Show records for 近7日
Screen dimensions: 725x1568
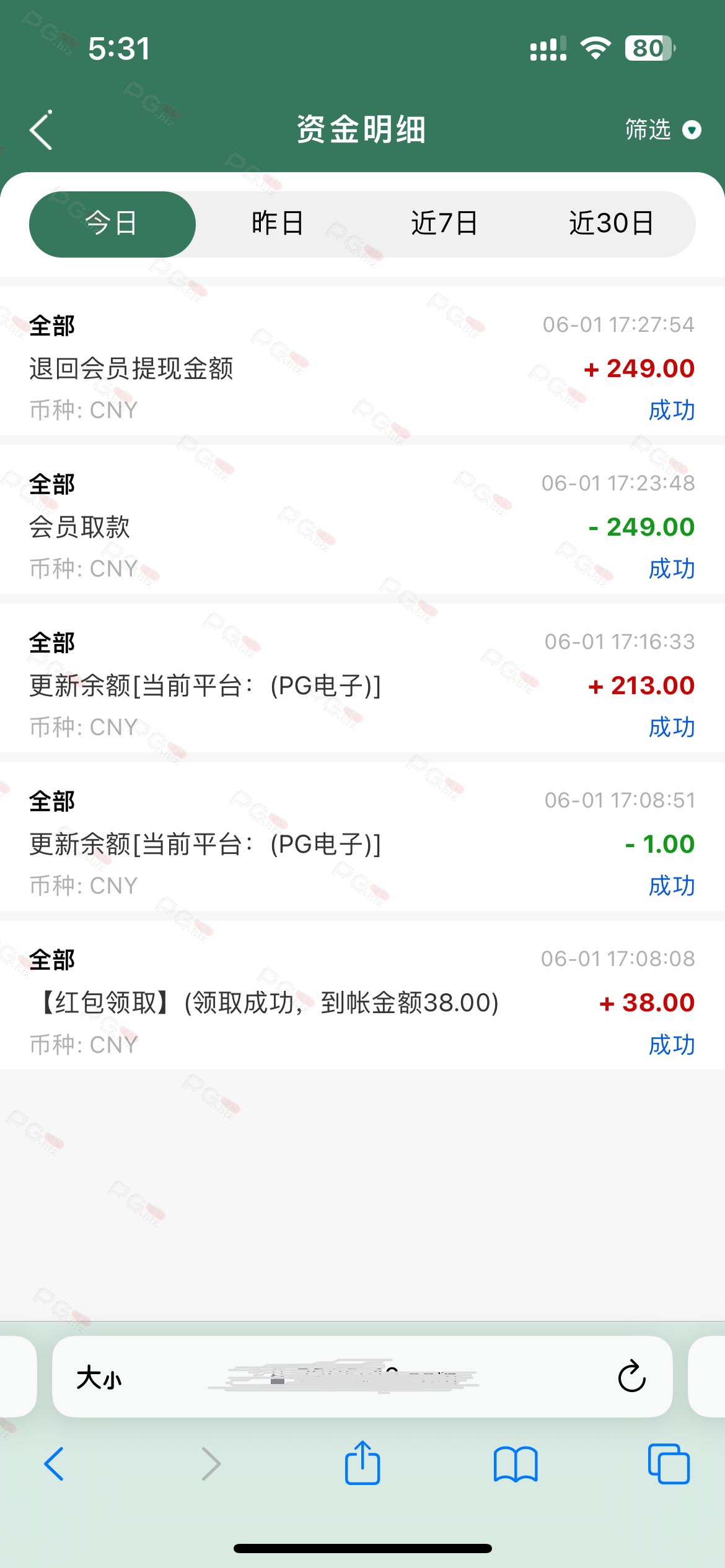444,224
